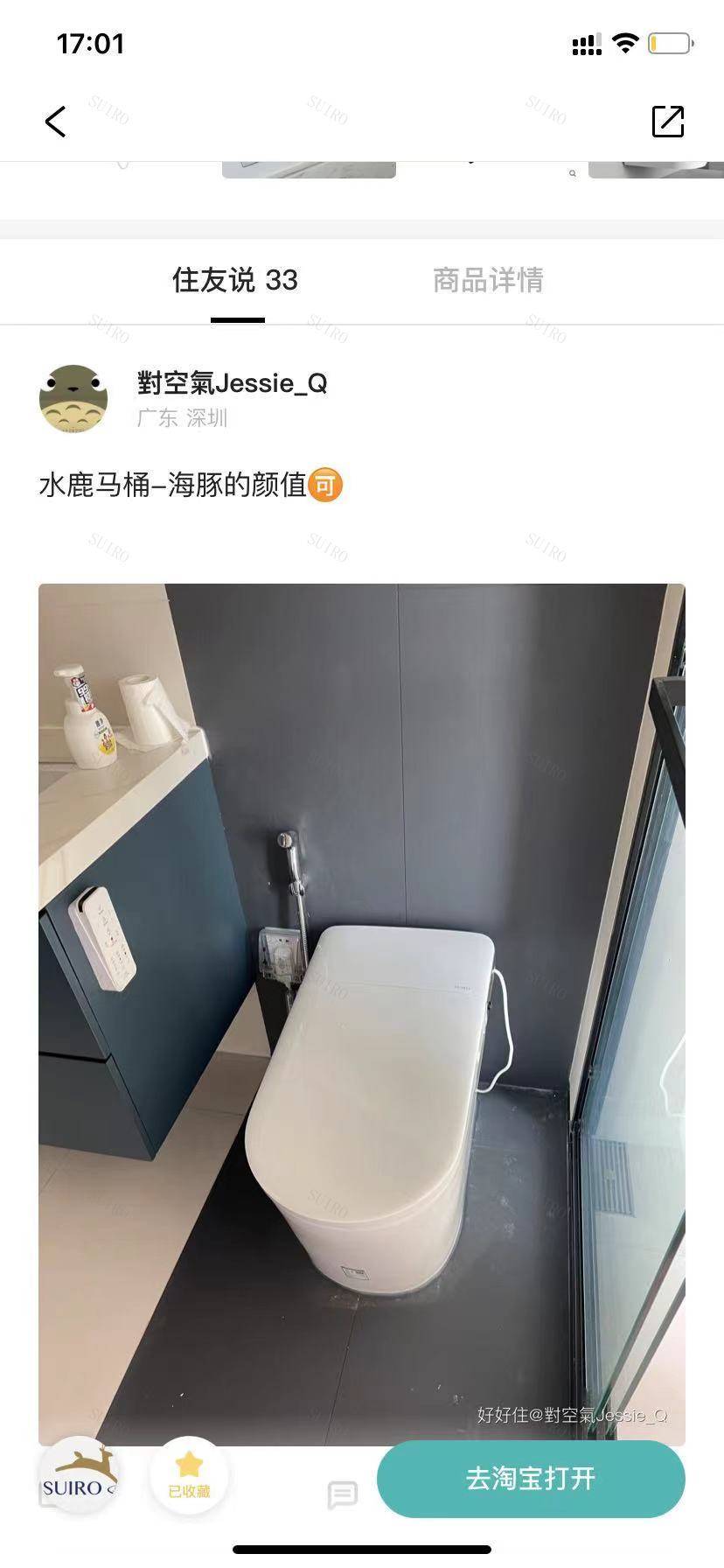Select the 住友说 33 tab
The image size is (724, 1568).
pos(235,280)
